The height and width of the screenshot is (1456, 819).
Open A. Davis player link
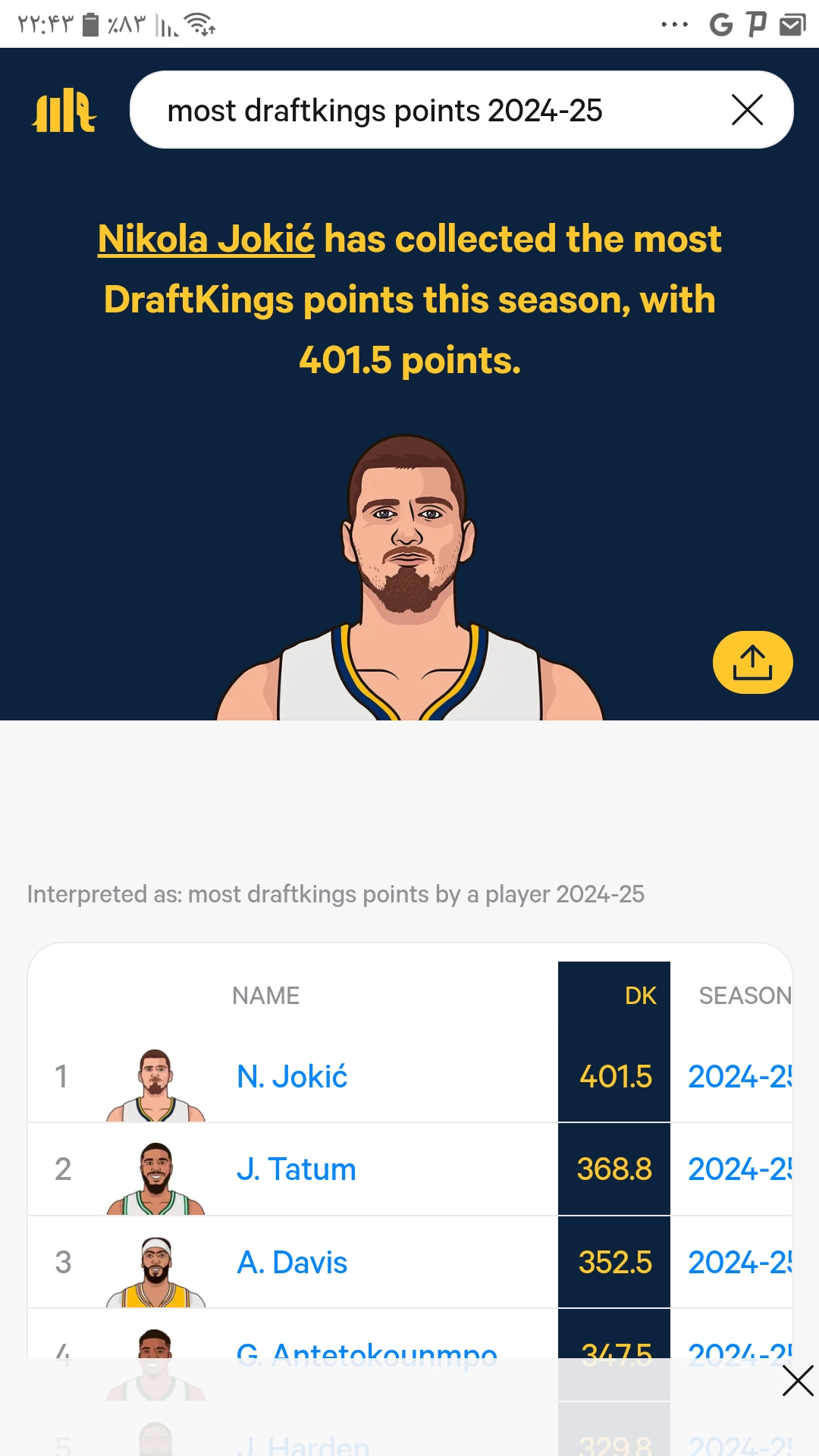(x=292, y=1263)
